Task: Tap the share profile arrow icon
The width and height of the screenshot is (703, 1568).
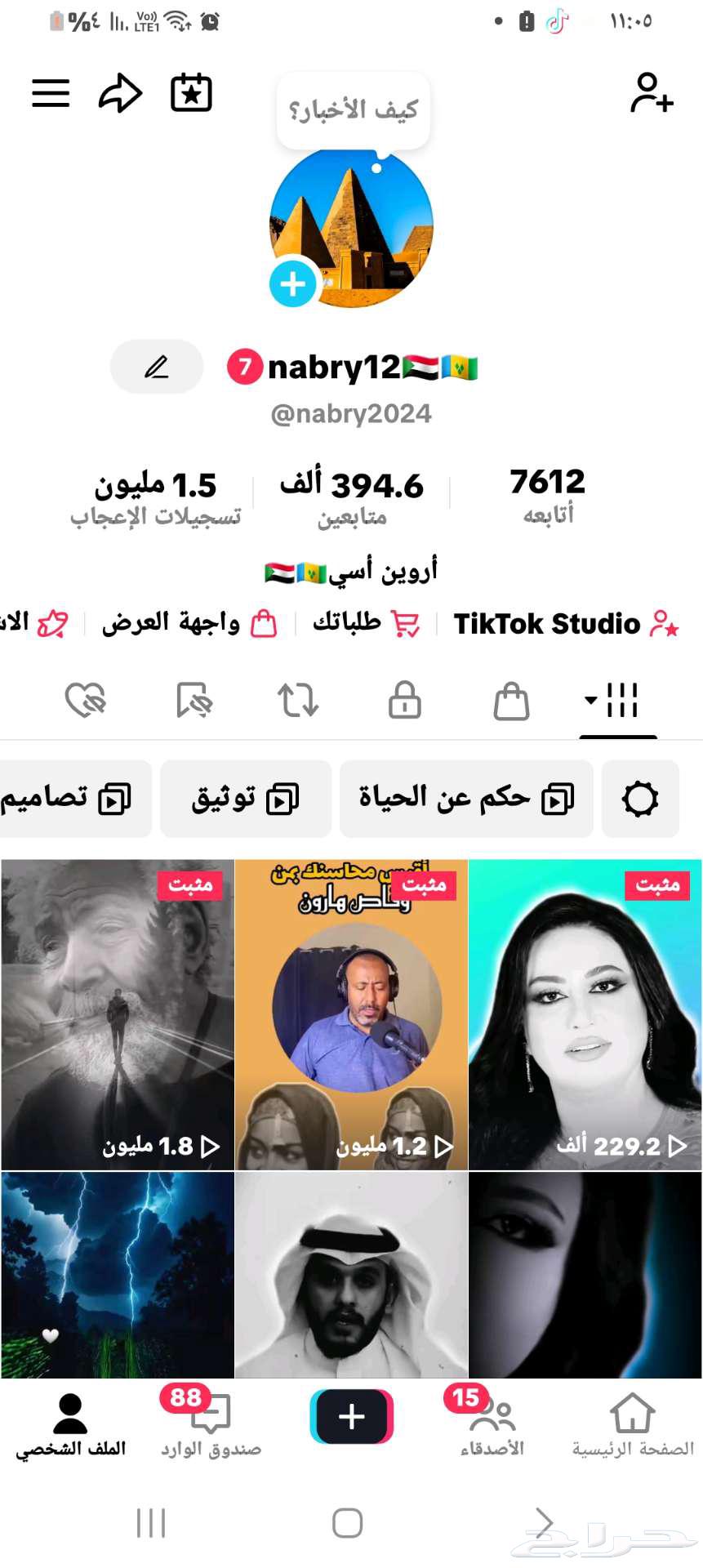Action: 119,92
